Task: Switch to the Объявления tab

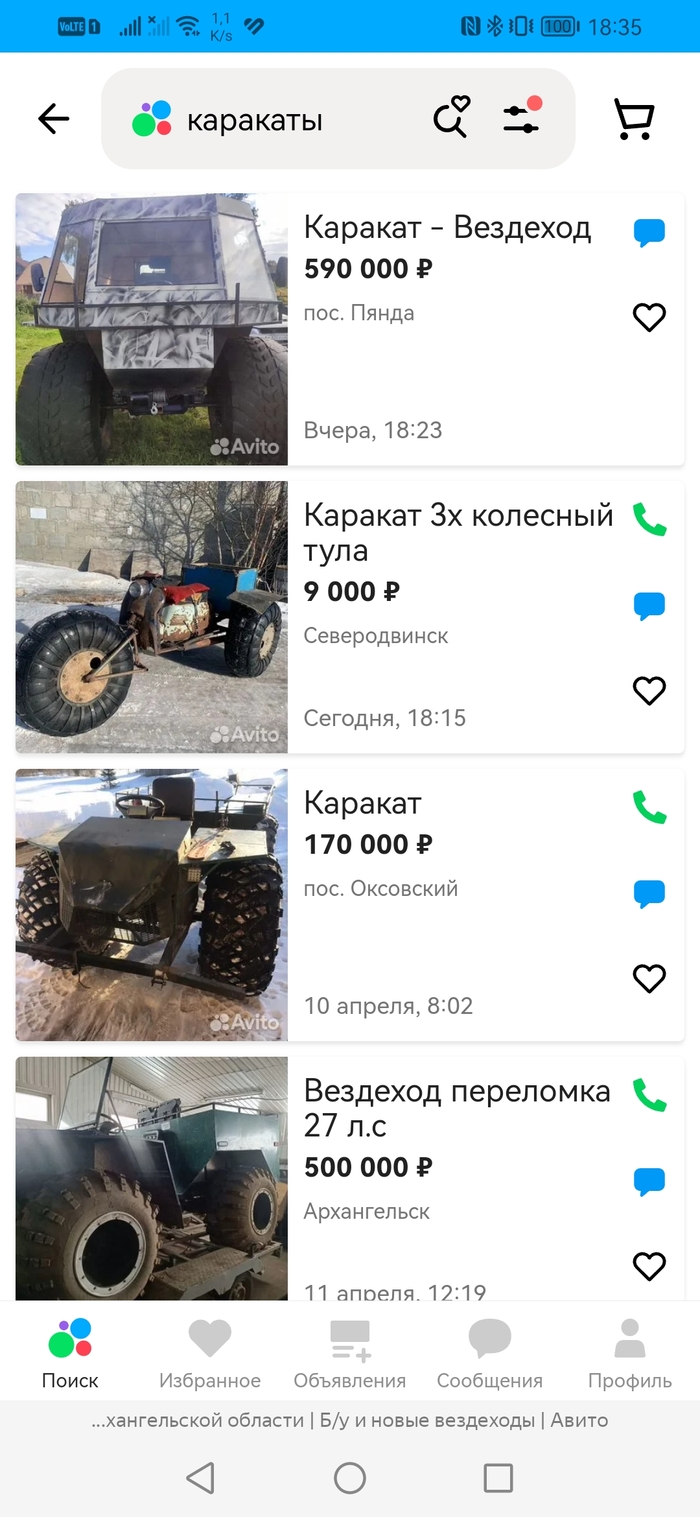Action: coord(350,1353)
